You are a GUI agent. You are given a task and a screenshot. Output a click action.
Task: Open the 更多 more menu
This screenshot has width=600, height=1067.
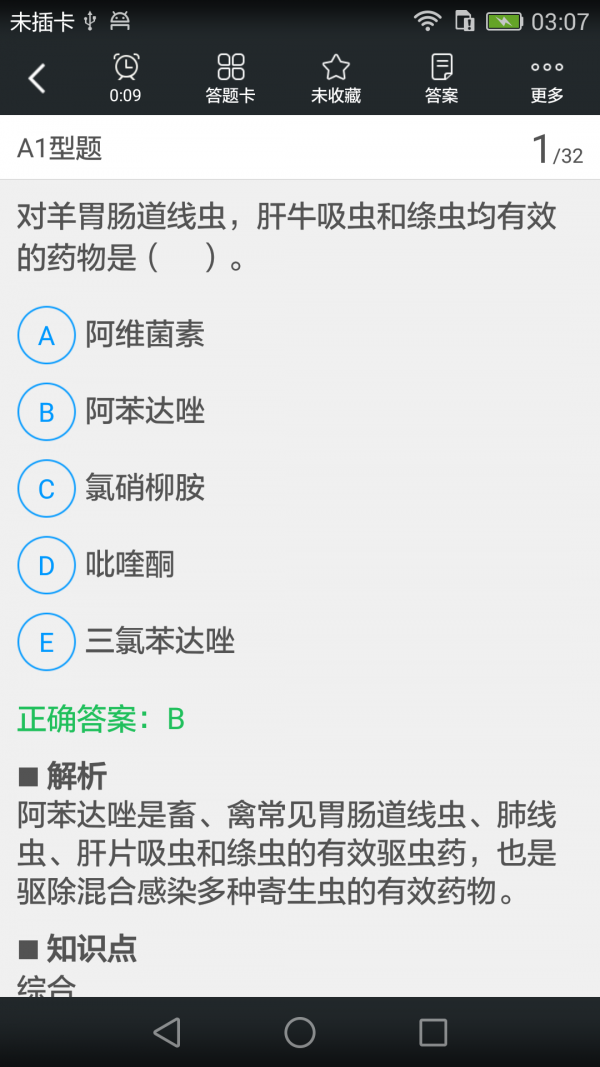click(x=547, y=78)
